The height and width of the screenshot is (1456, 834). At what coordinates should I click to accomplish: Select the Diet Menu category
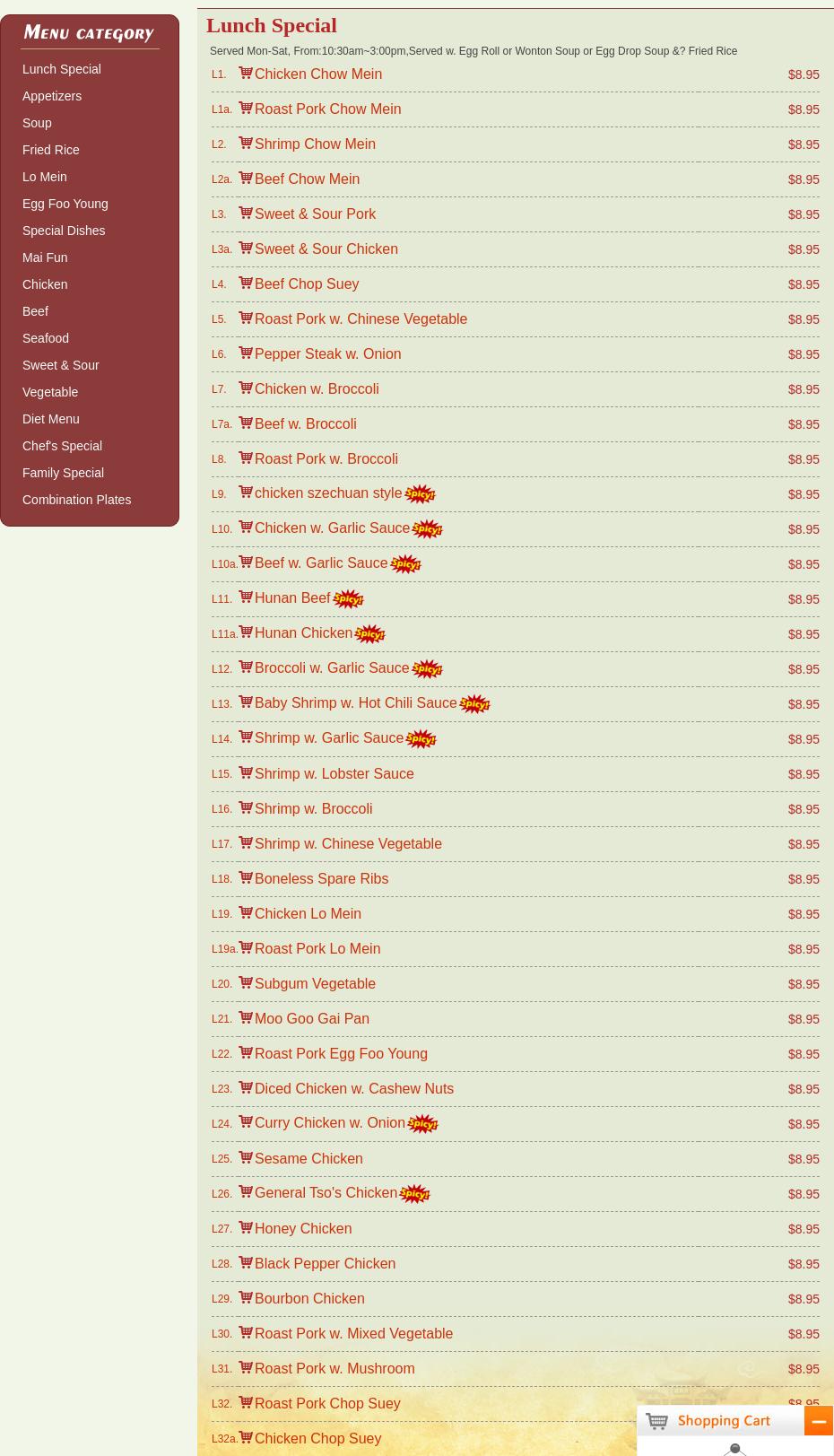coord(51,419)
